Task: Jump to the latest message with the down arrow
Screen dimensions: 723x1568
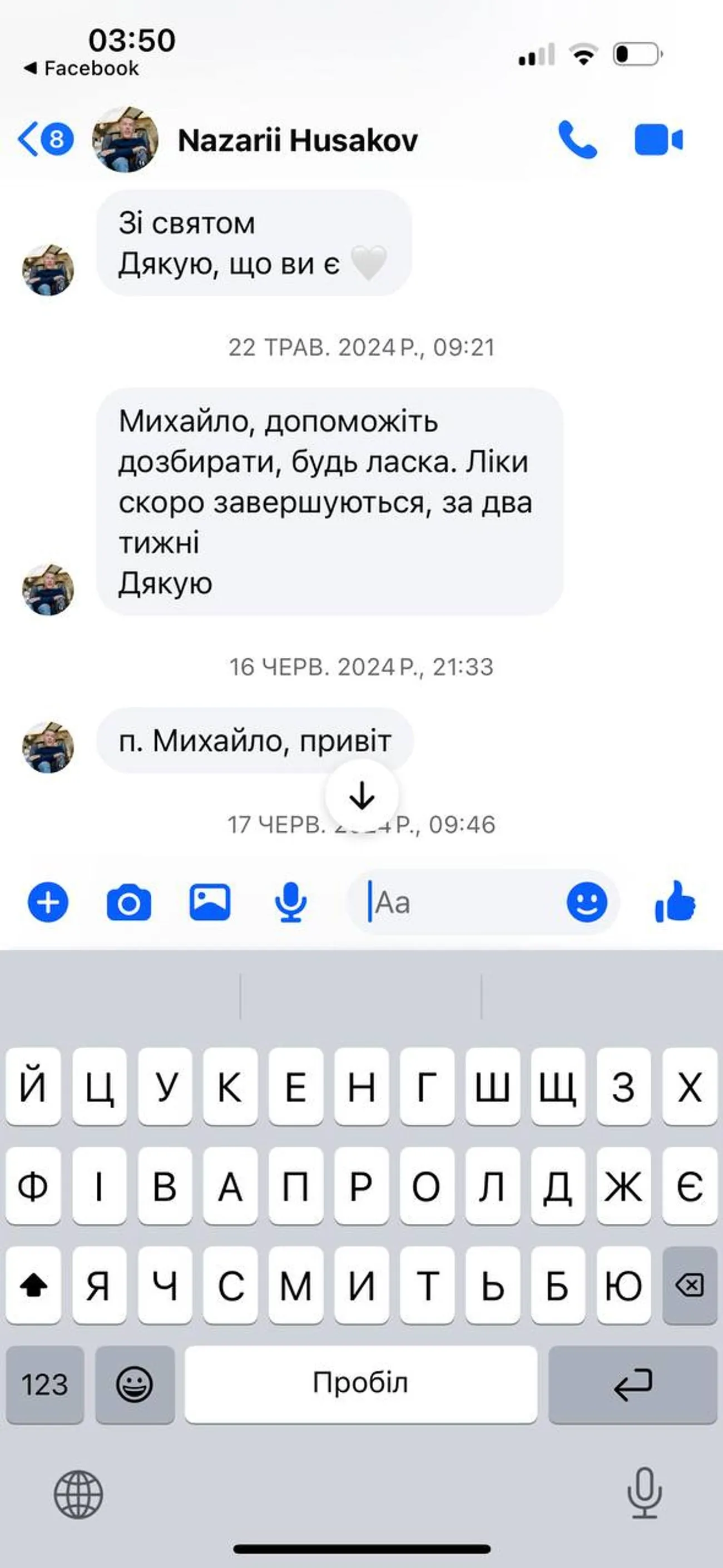Action: 362,796
